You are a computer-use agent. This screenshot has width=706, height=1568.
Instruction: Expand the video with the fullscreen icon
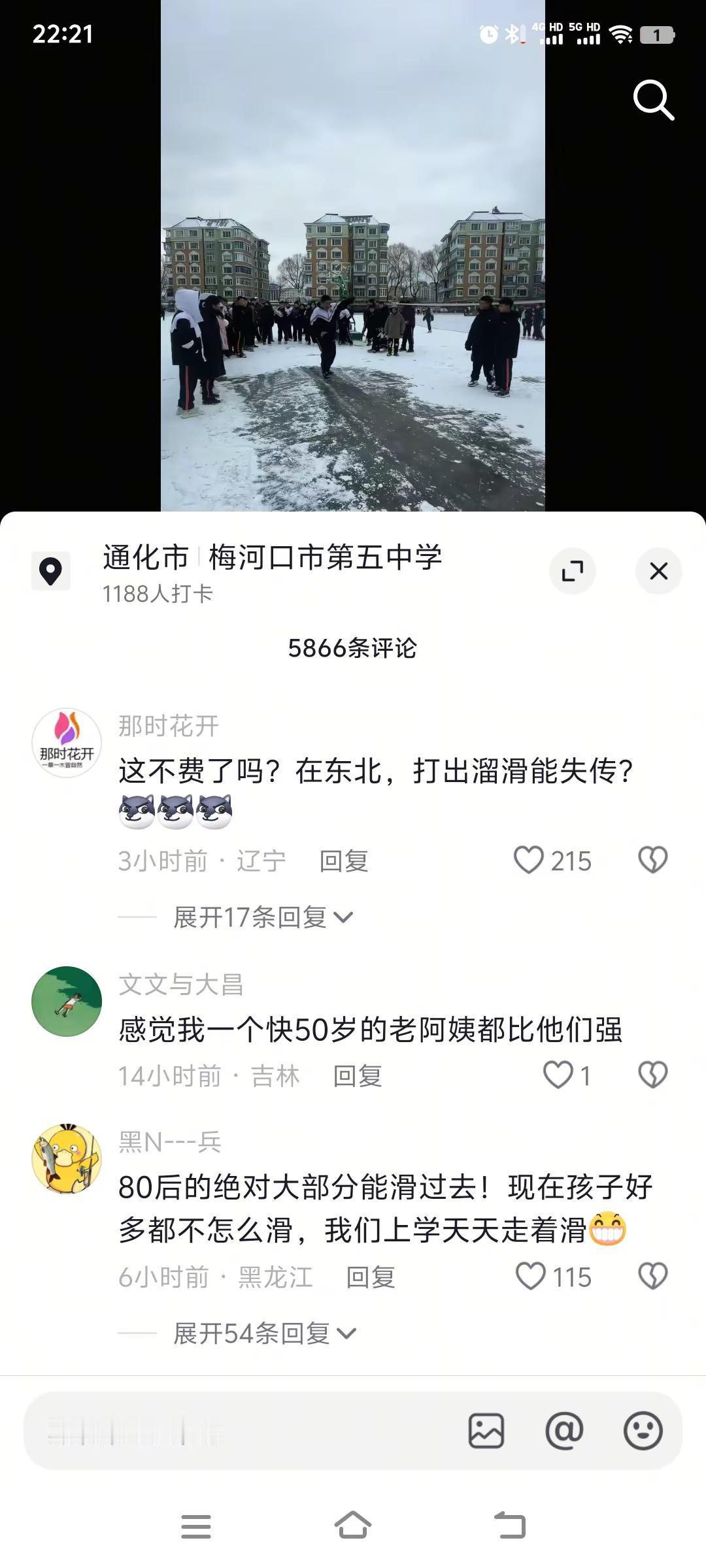[573, 570]
